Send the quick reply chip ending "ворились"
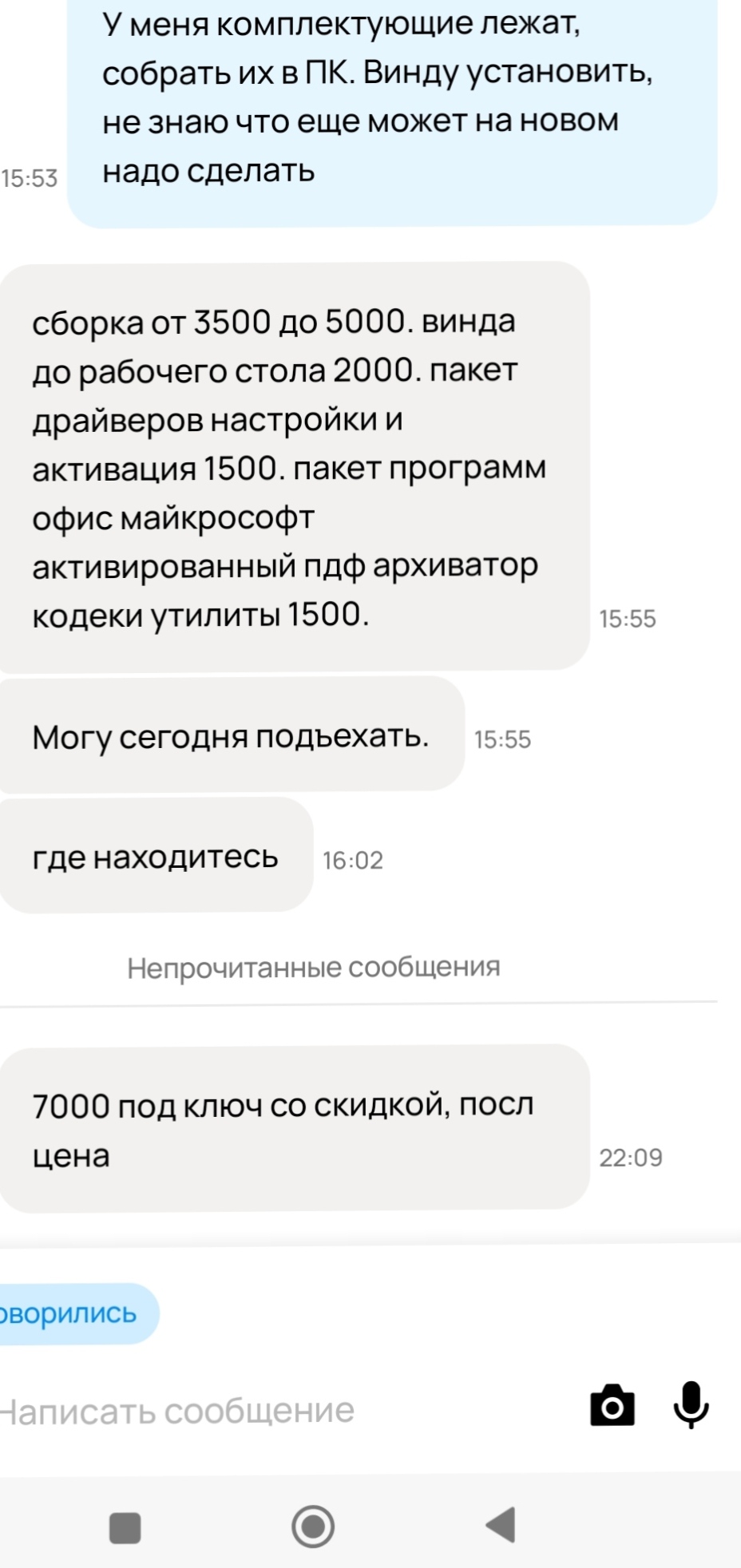Viewport: 741px width, 1568px height. tap(77, 1313)
